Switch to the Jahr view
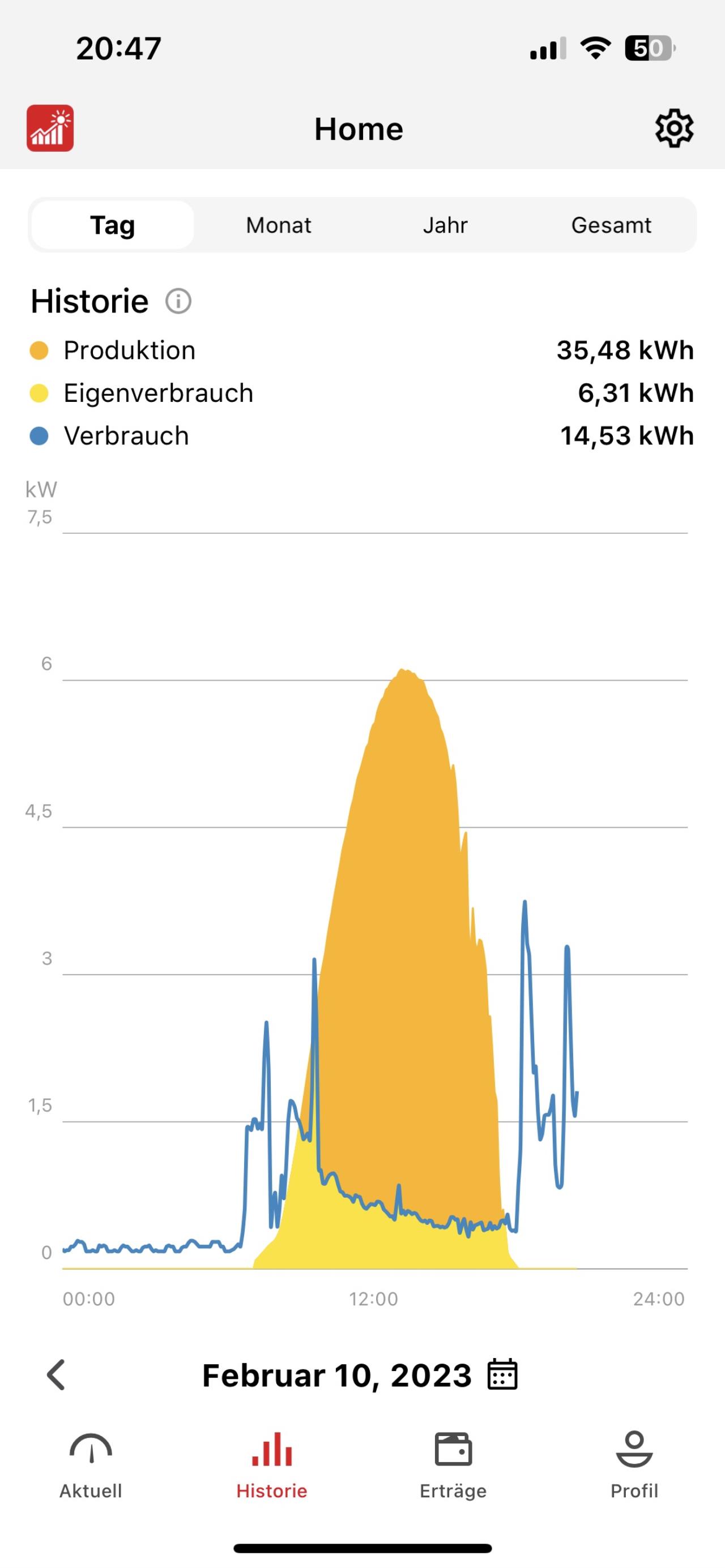Screen dimensions: 725x1568 click(x=445, y=225)
